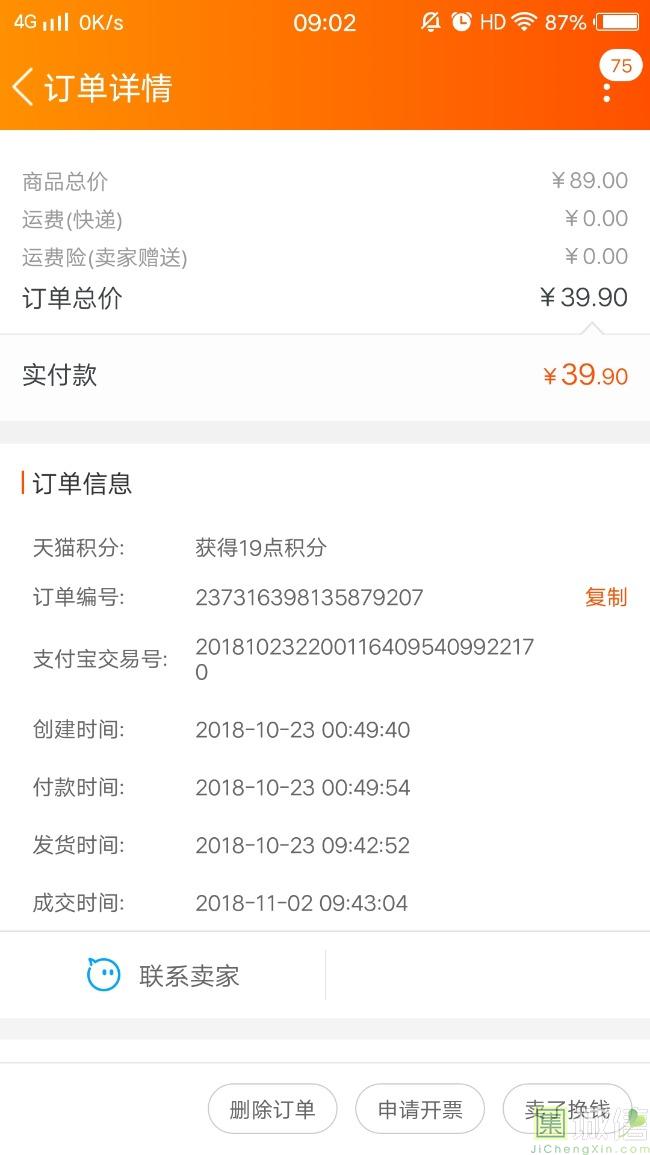Viewport: 650px width, 1155px height.
Task: Request an invoice with 申请开票
Action: click(420, 1109)
